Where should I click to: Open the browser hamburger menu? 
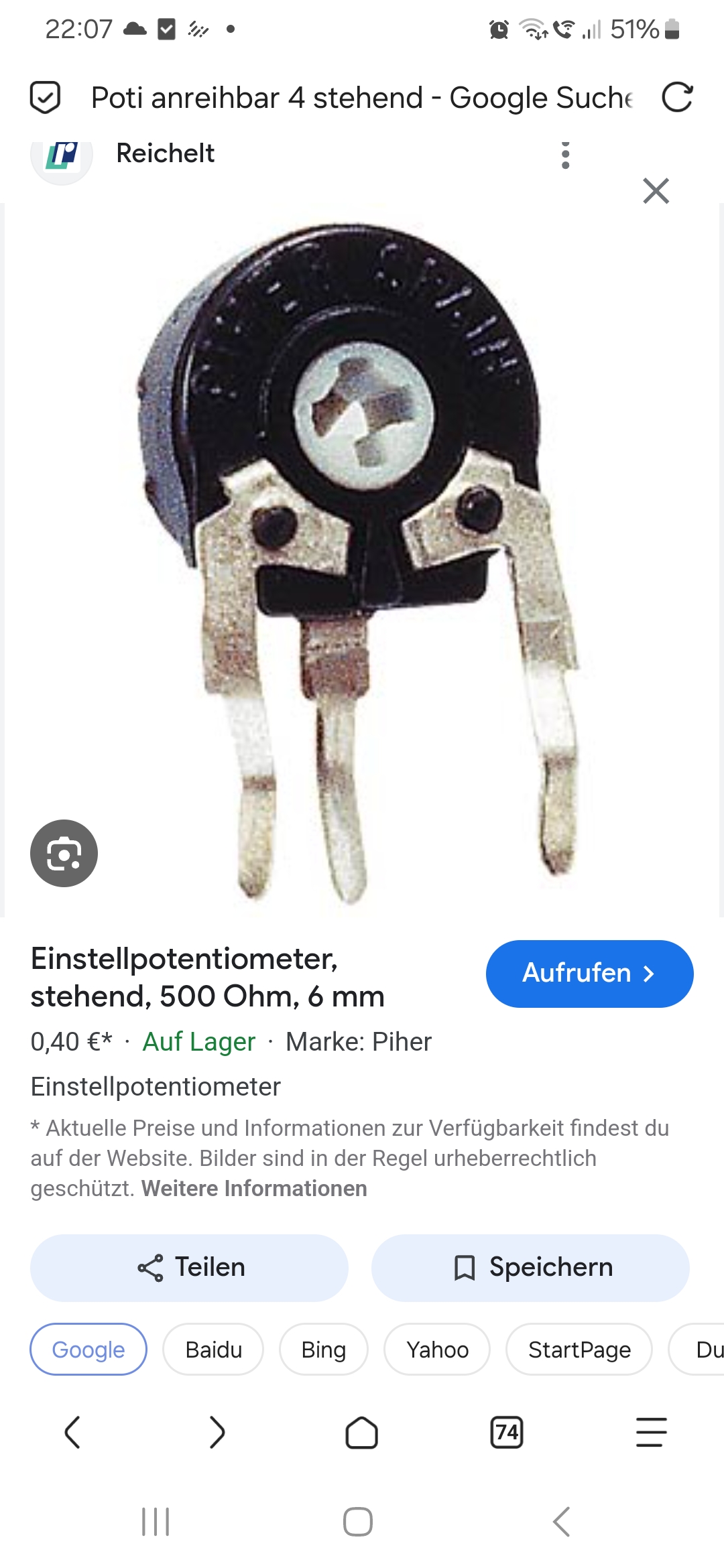(x=651, y=1433)
